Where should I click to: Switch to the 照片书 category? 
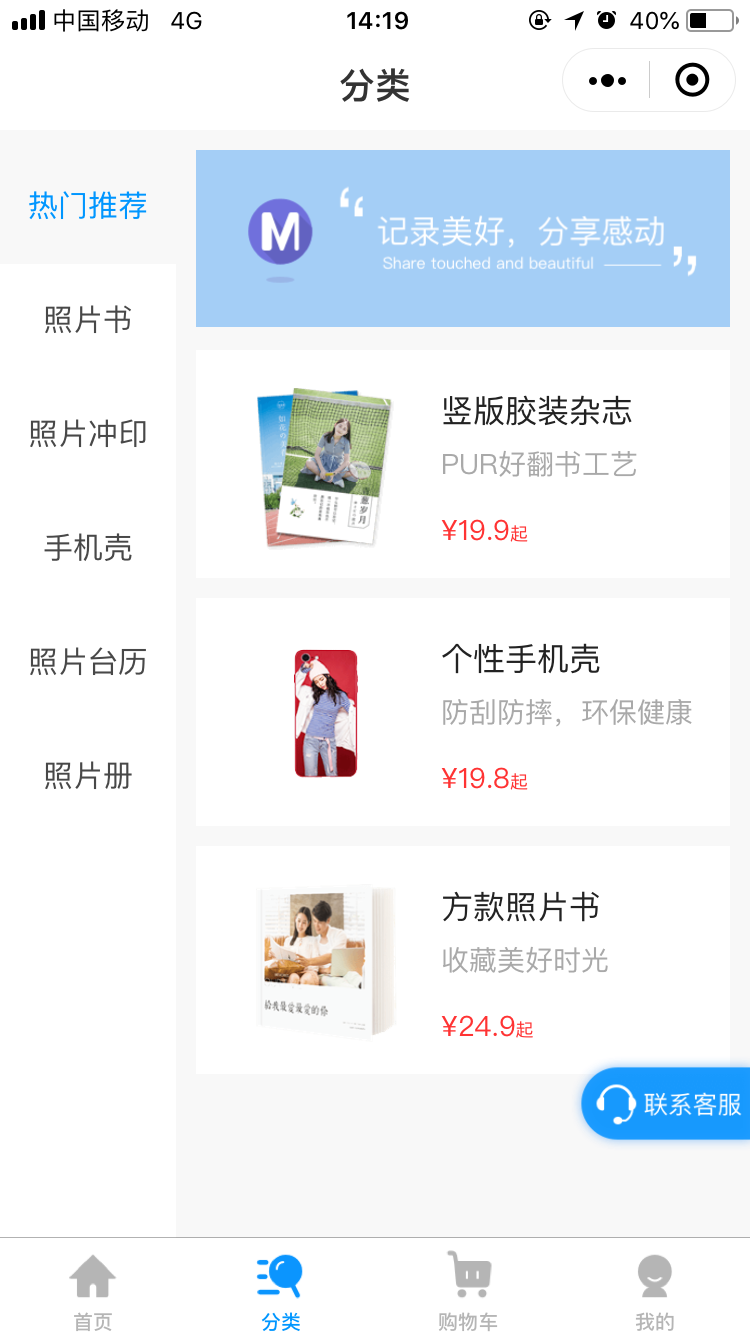[88, 320]
